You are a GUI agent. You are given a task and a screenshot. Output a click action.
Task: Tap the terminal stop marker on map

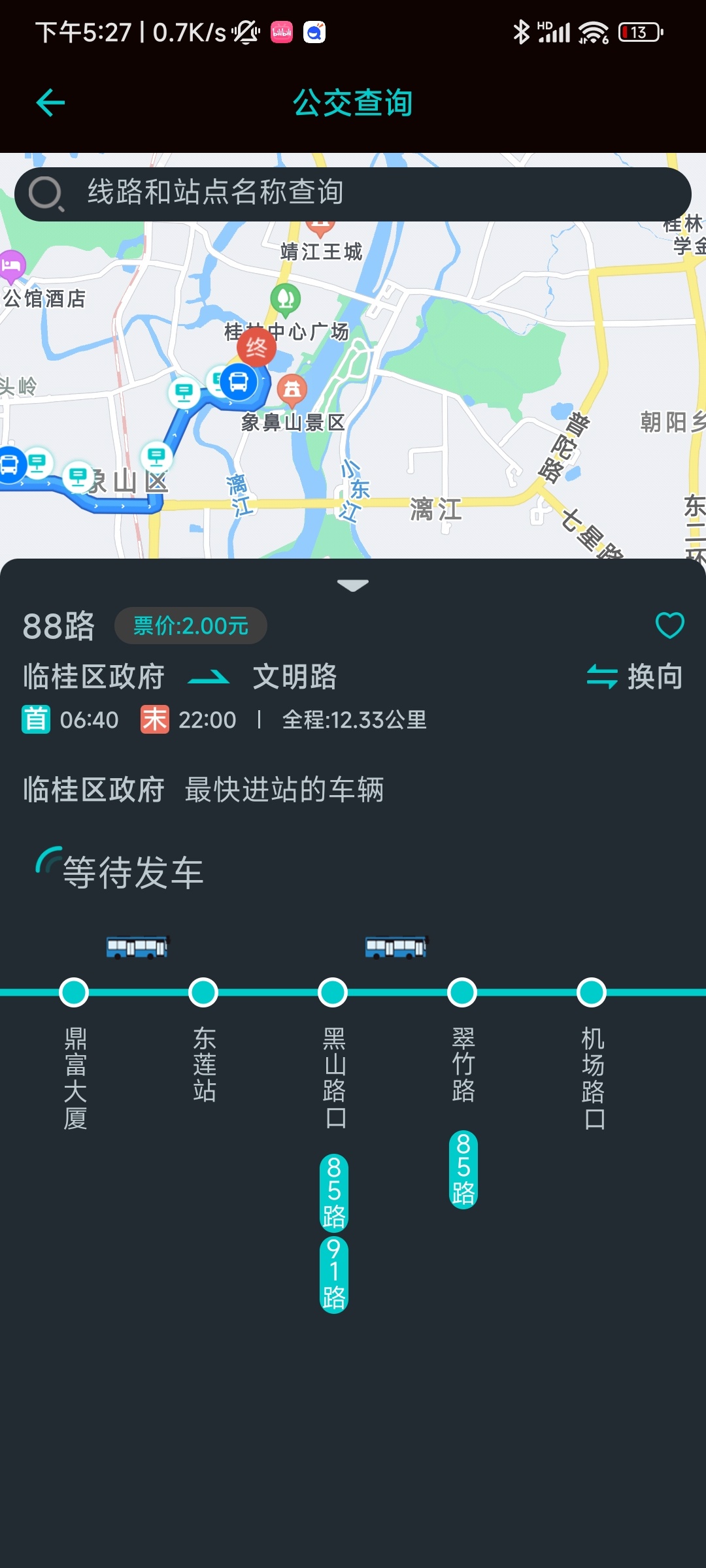[x=256, y=348]
